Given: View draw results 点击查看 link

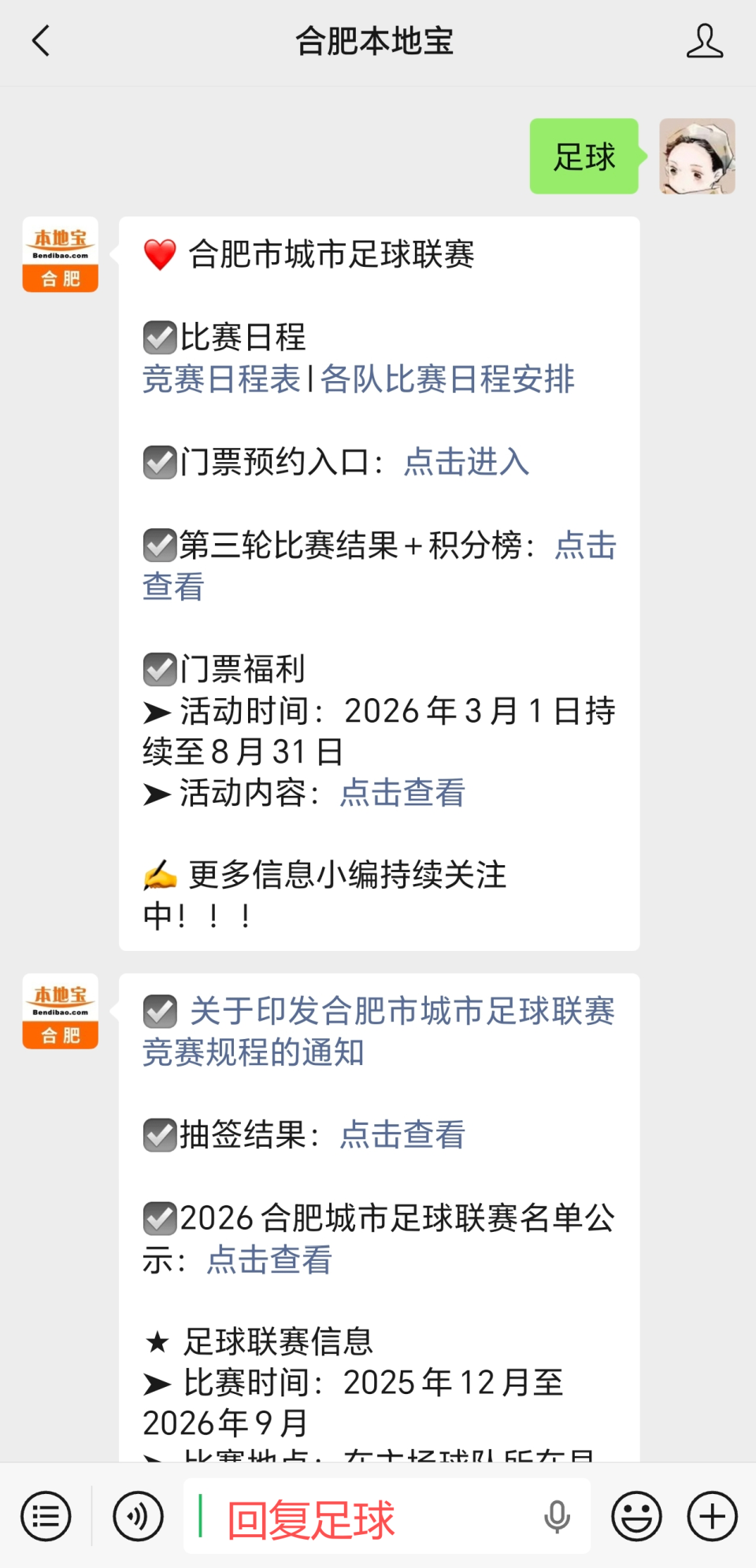Looking at the screenshot, I should coord(402,1133).
